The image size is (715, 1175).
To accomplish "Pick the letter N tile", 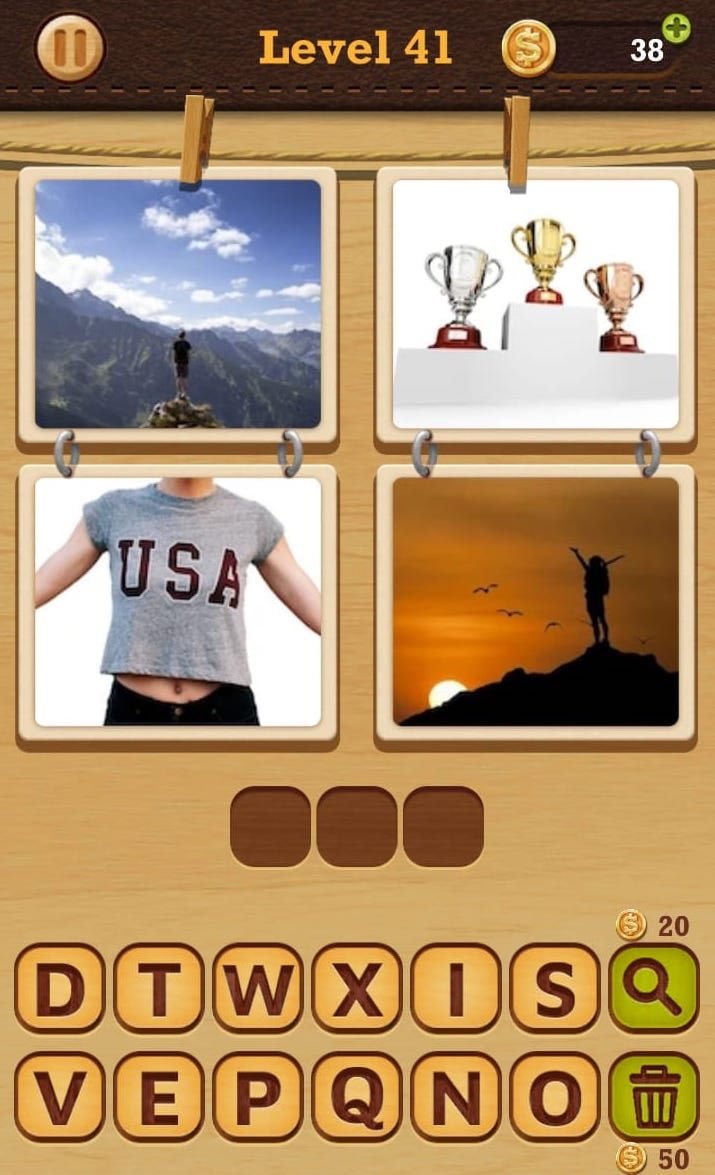I will pos(456,1096).
